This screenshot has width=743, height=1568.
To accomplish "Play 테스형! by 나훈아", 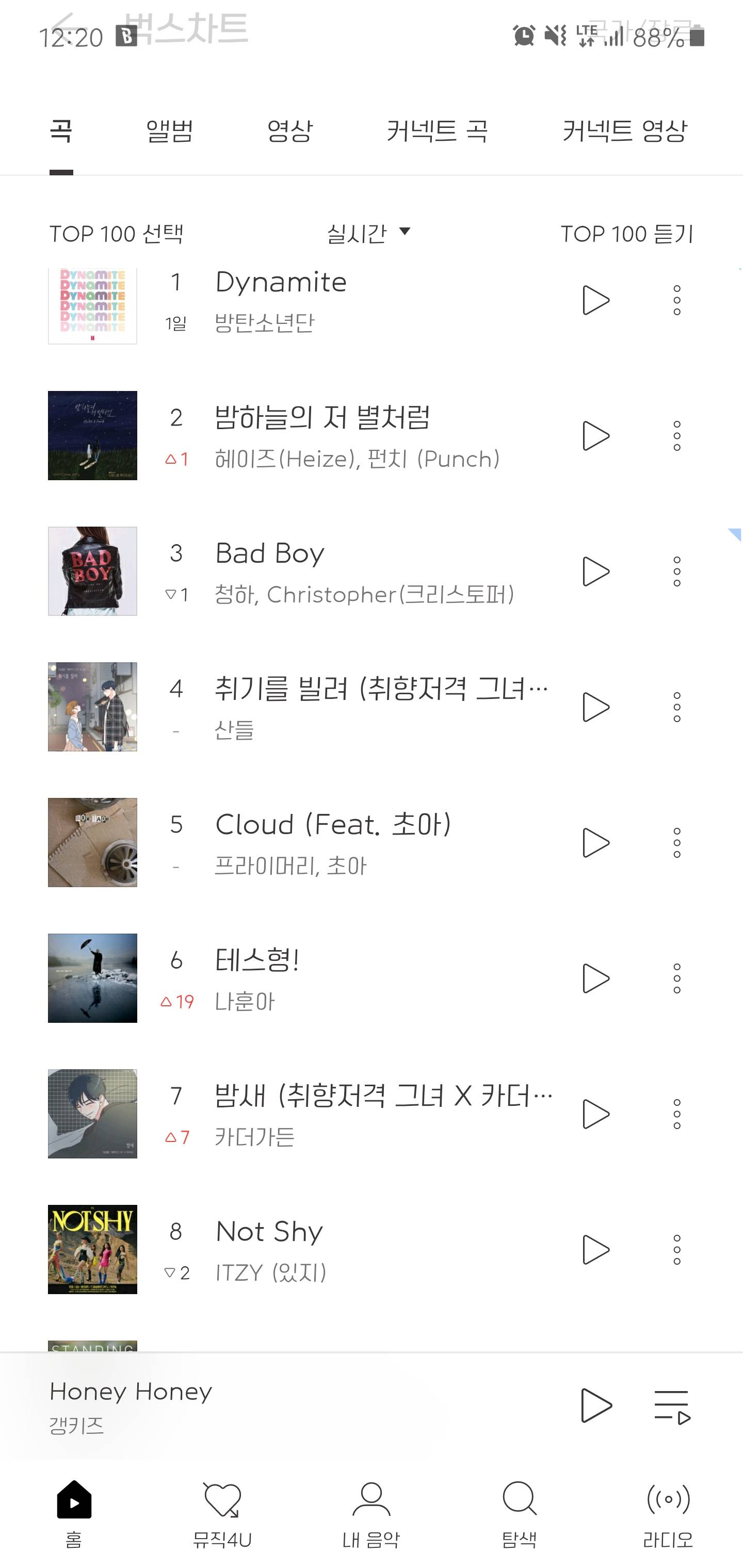I will (595, 978).
